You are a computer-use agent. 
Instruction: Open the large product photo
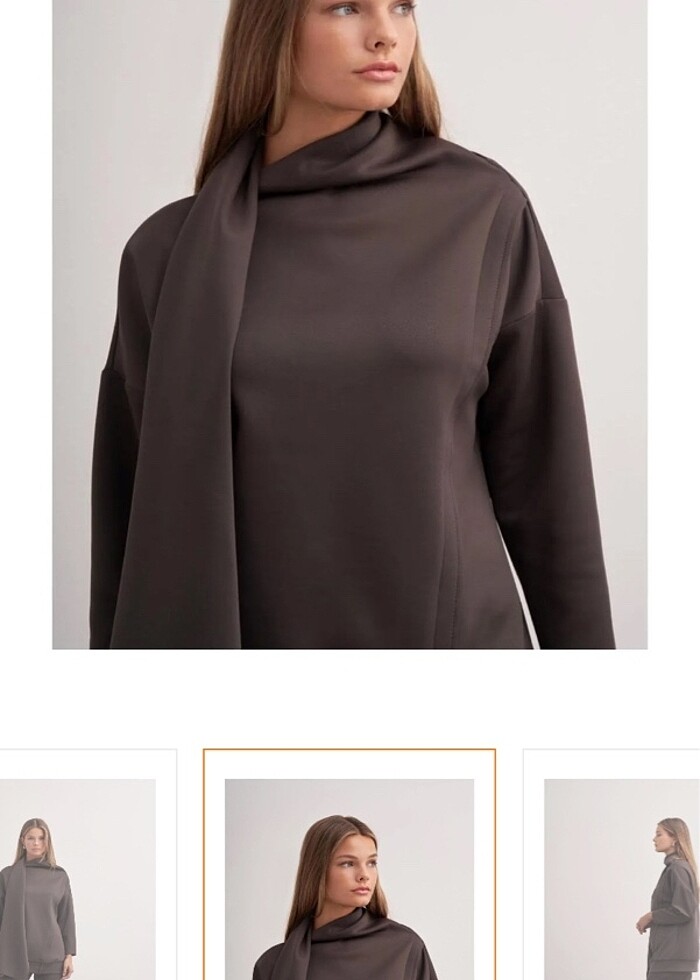pyautogui.click(x=349, y=324)
